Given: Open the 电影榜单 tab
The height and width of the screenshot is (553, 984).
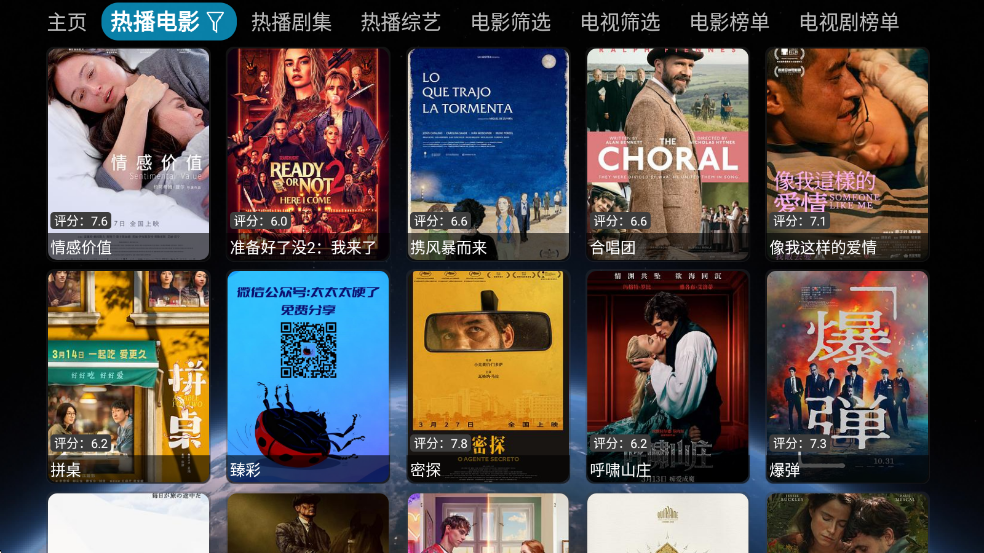Looking at the screenshot, I should pyautogui.click(x=729, y=22).
